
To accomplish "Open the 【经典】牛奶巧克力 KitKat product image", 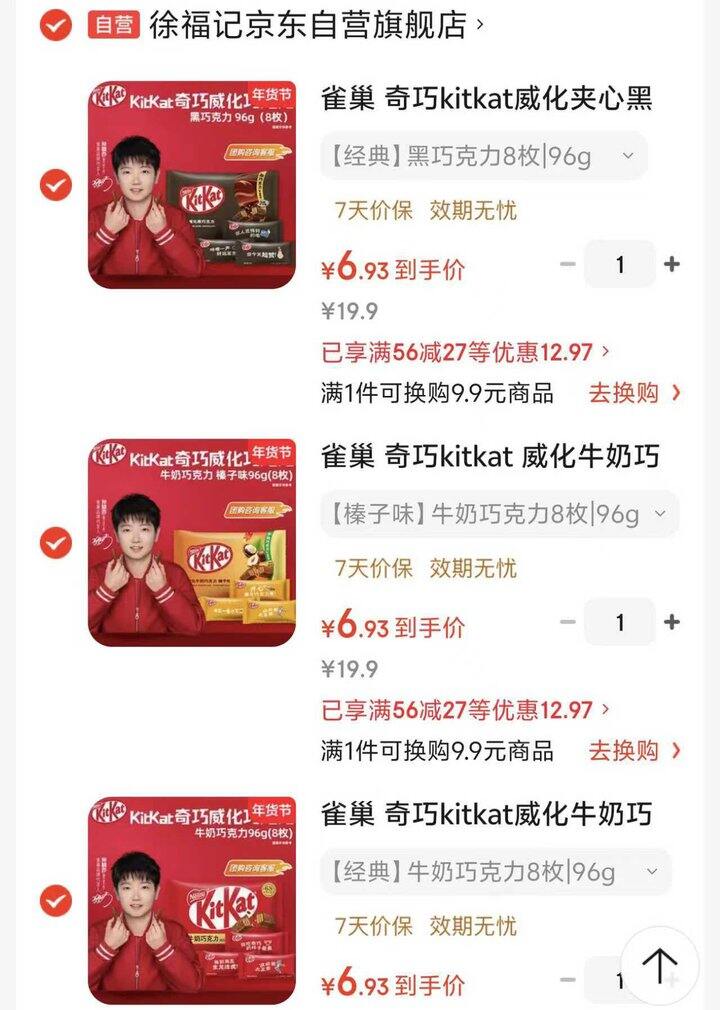I will point(191,900).
